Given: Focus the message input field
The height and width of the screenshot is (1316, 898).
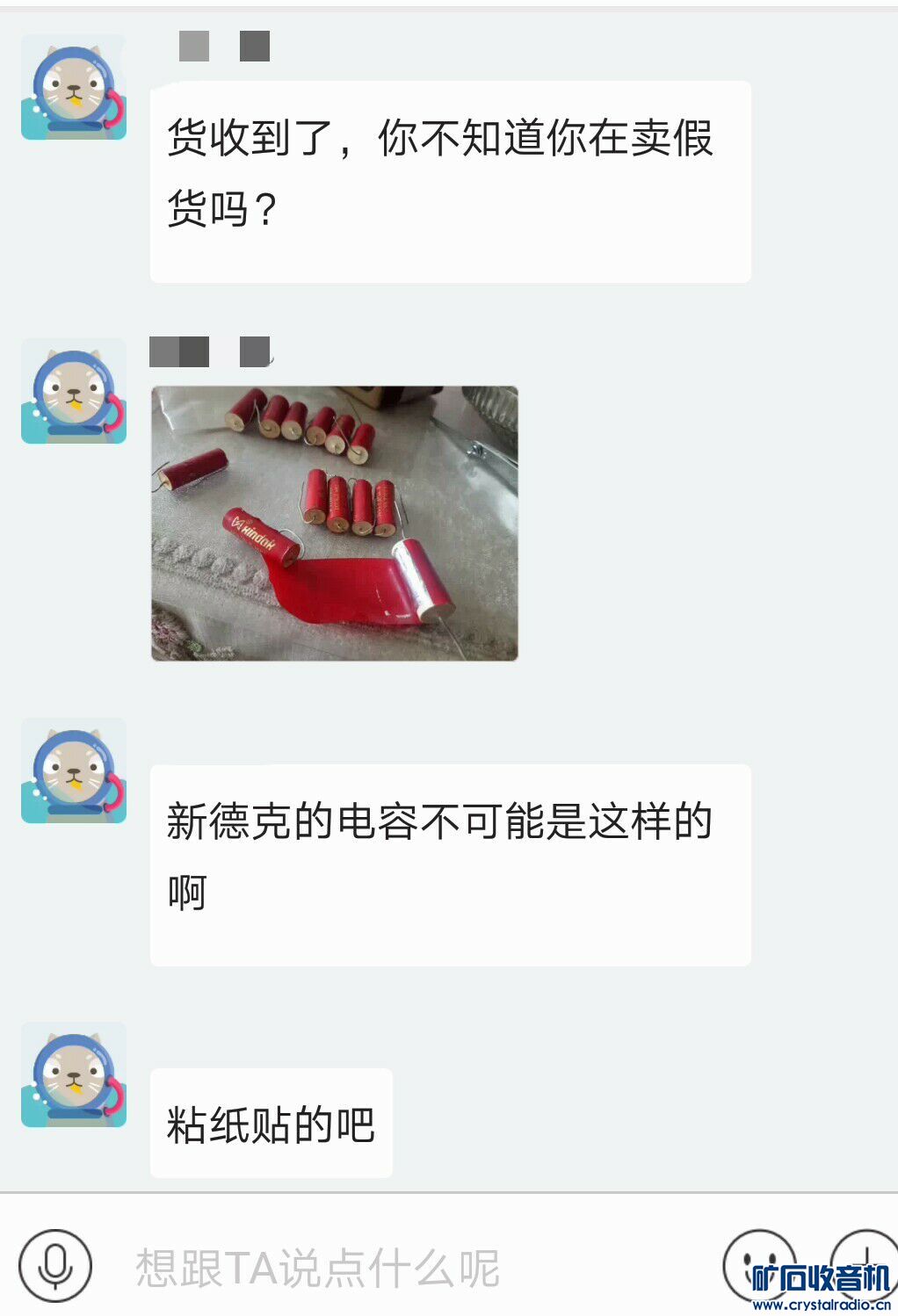Looking at the screenshot, I should point(395,1268).
